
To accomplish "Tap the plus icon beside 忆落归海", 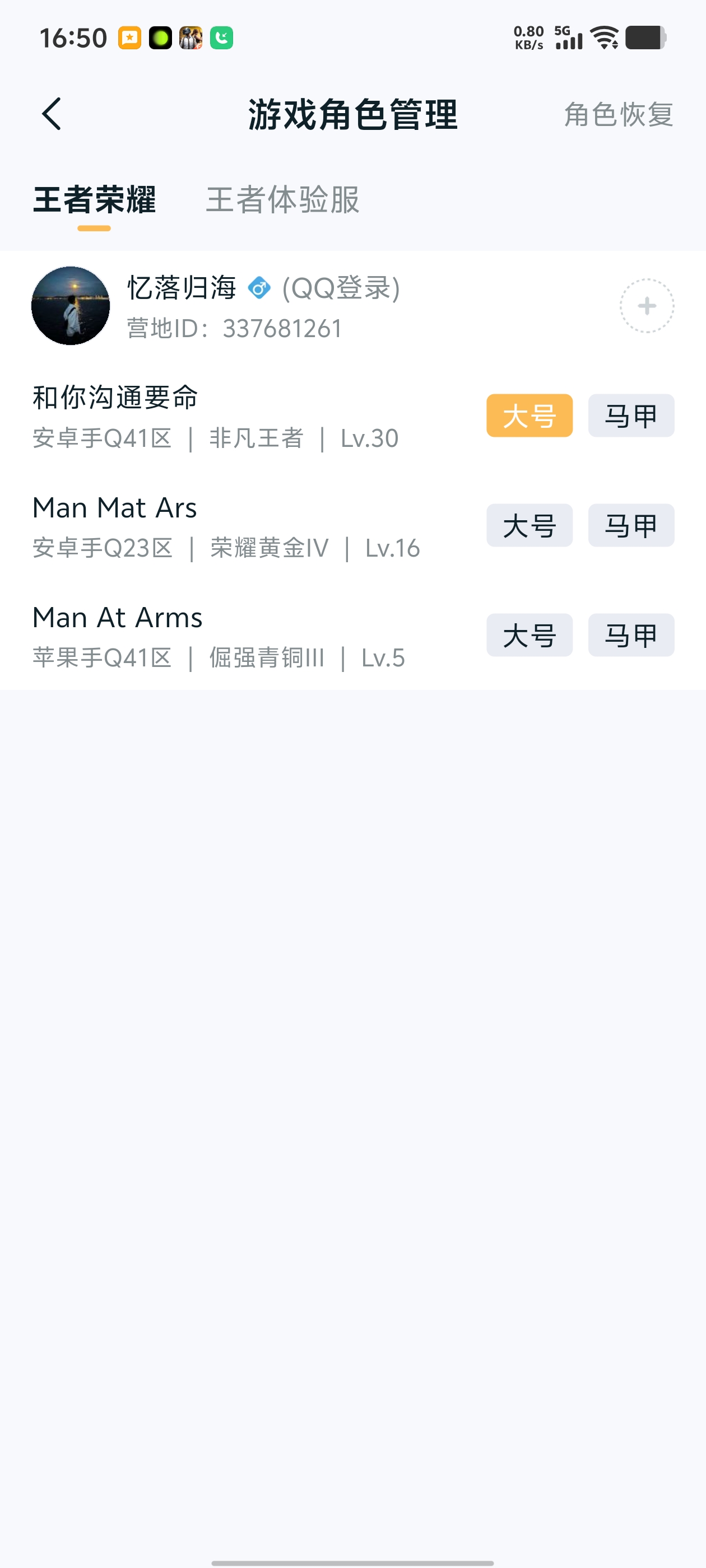I will [x=646, y=306].
